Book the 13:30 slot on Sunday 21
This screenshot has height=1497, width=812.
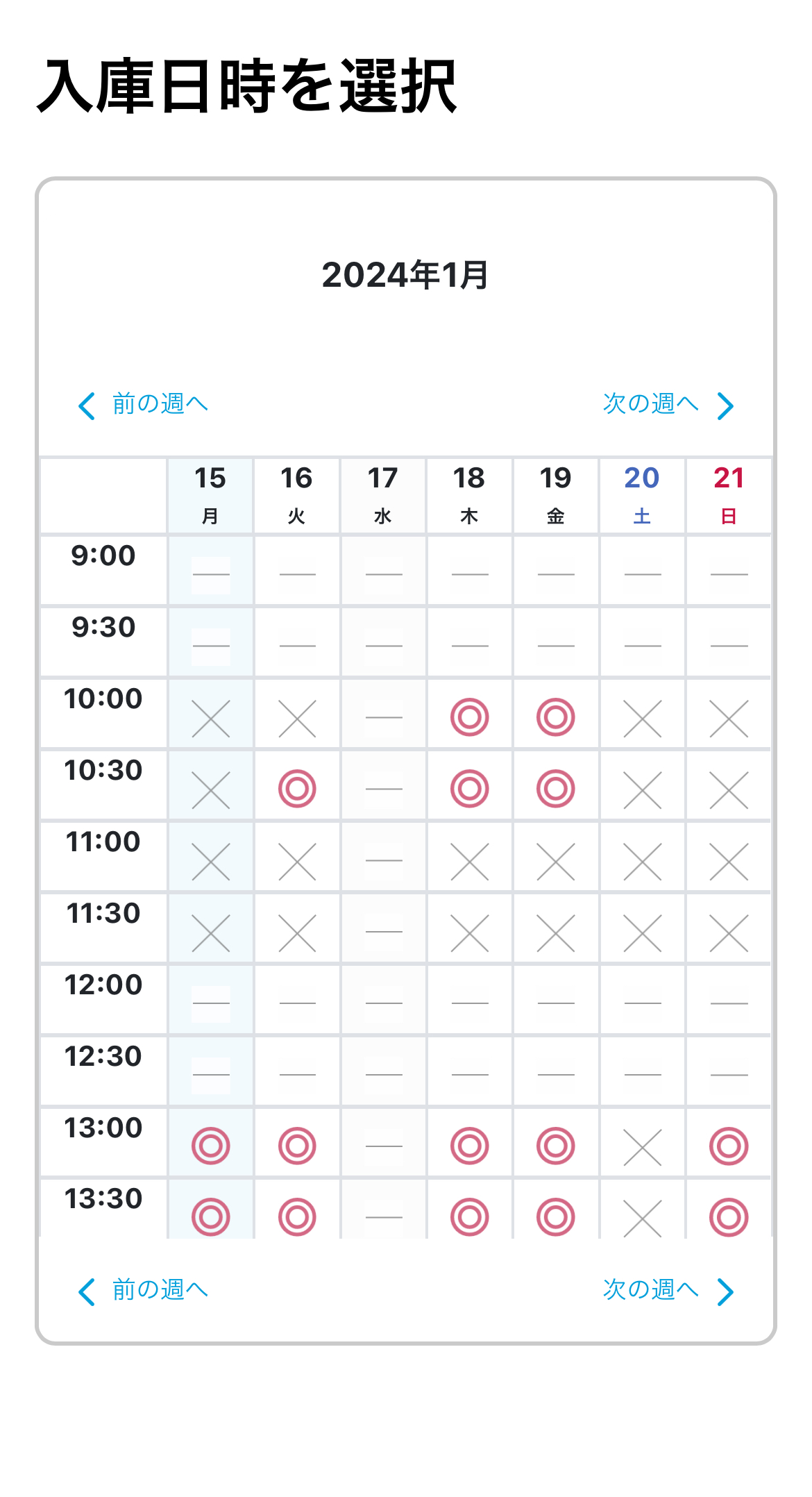tap(729, 1216)
